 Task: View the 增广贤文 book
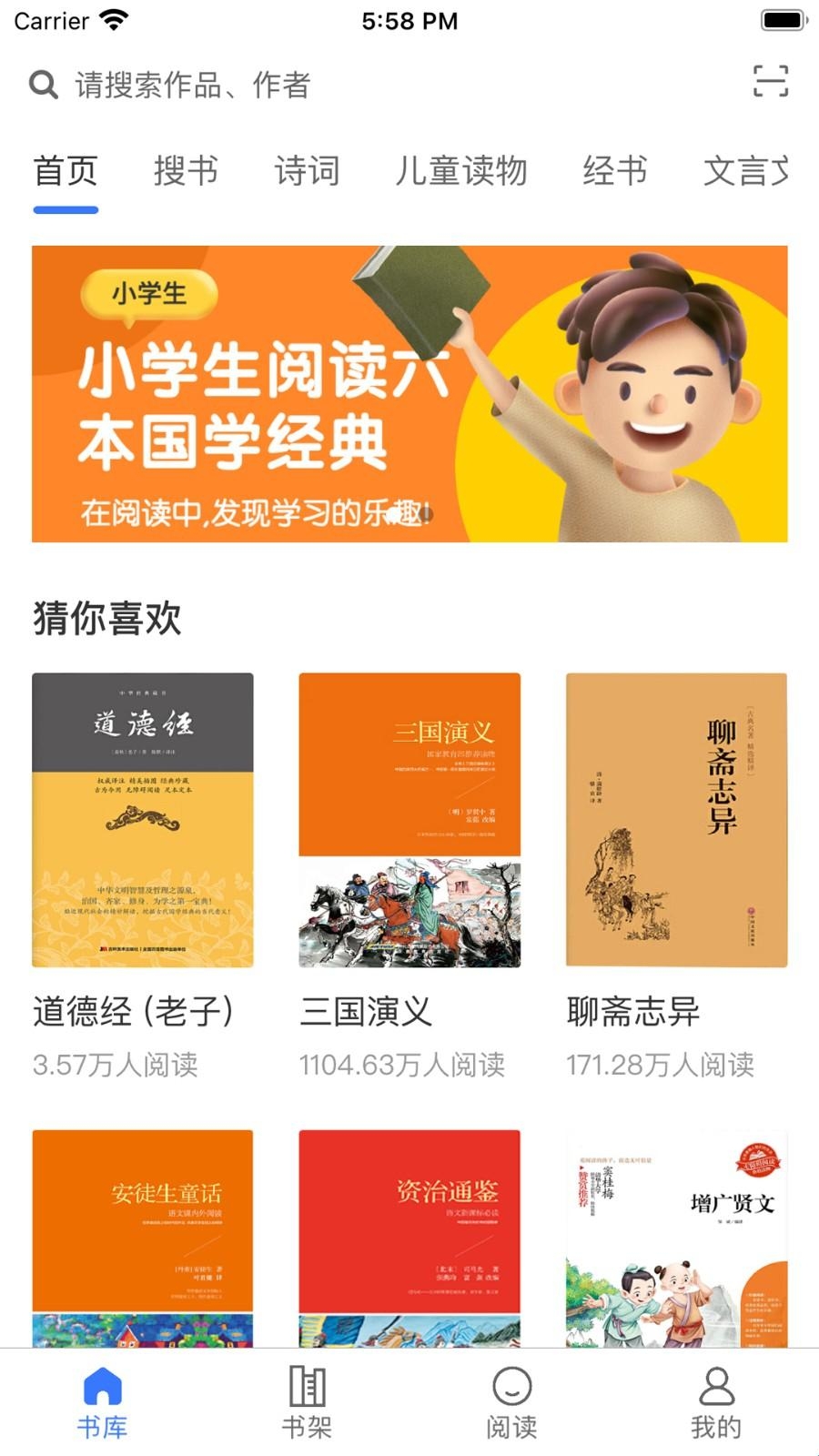tap(676, 1238)
